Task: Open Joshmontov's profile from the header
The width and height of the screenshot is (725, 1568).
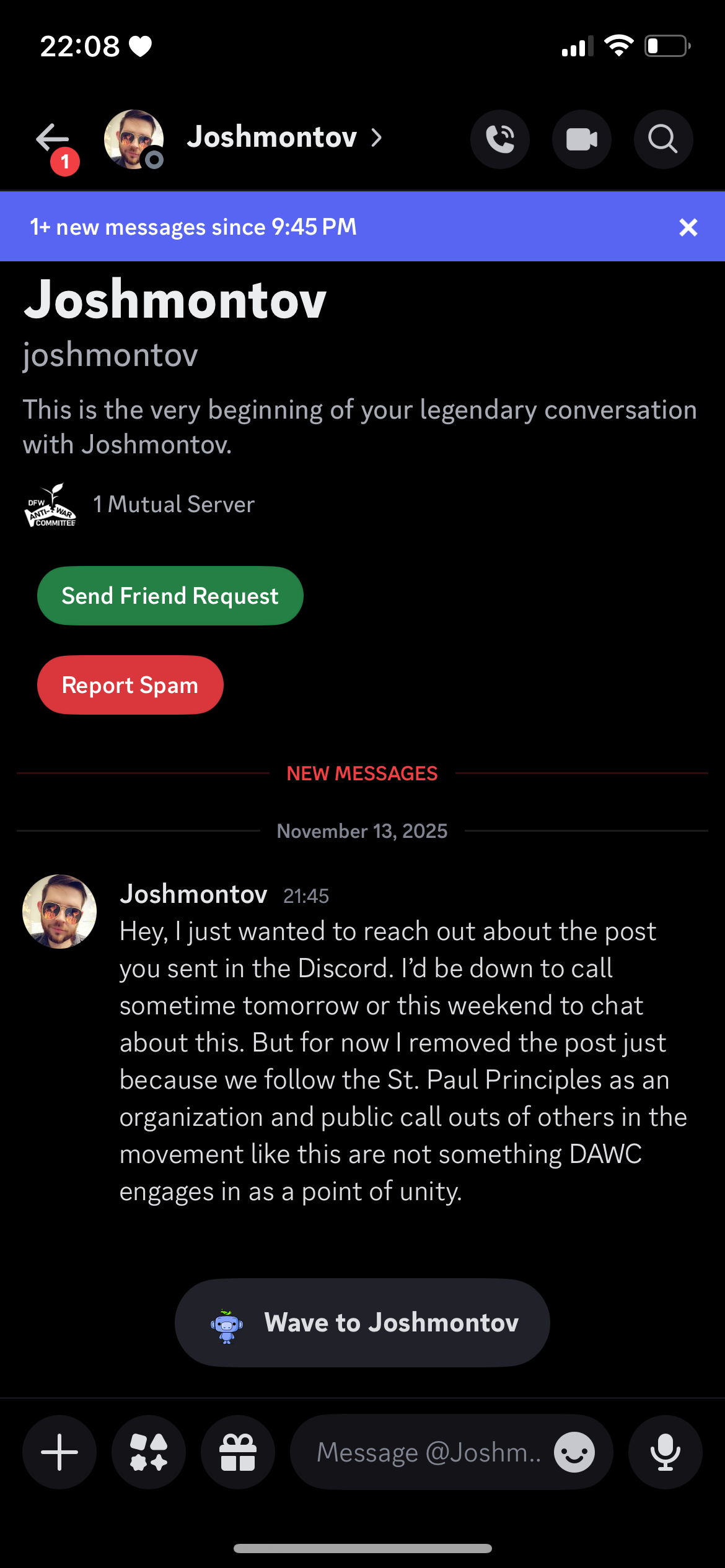Action: 273,137
